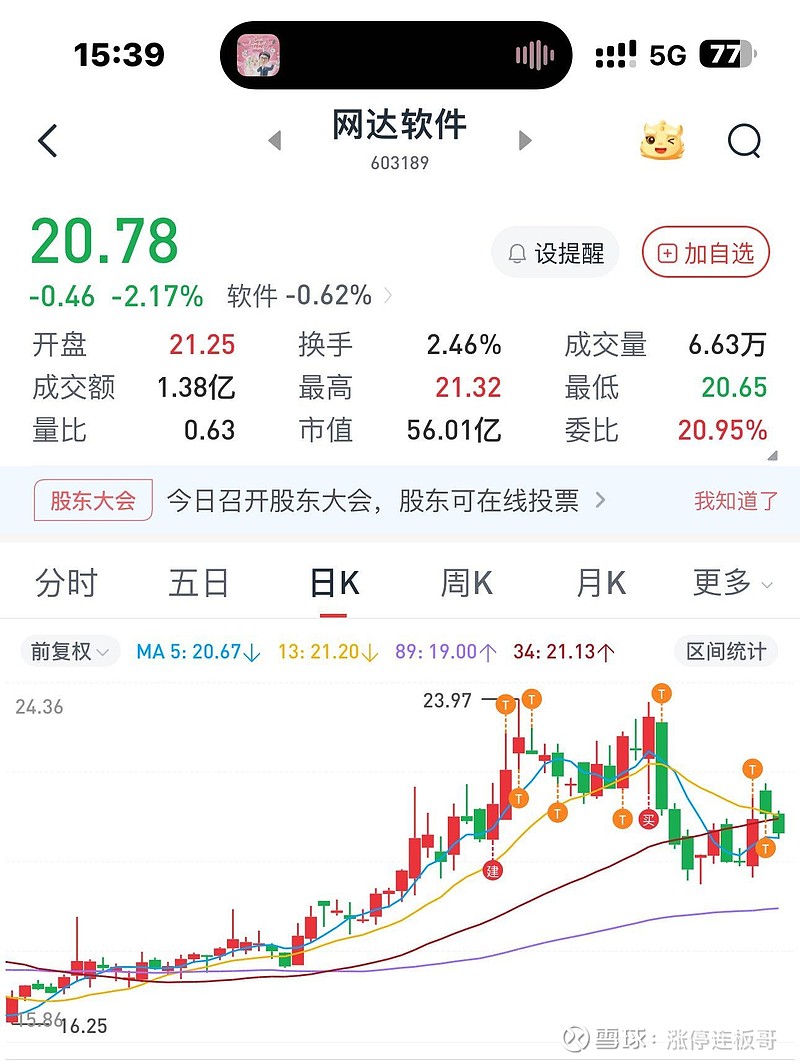Switch to the previous stock arrow

(275, 141)
